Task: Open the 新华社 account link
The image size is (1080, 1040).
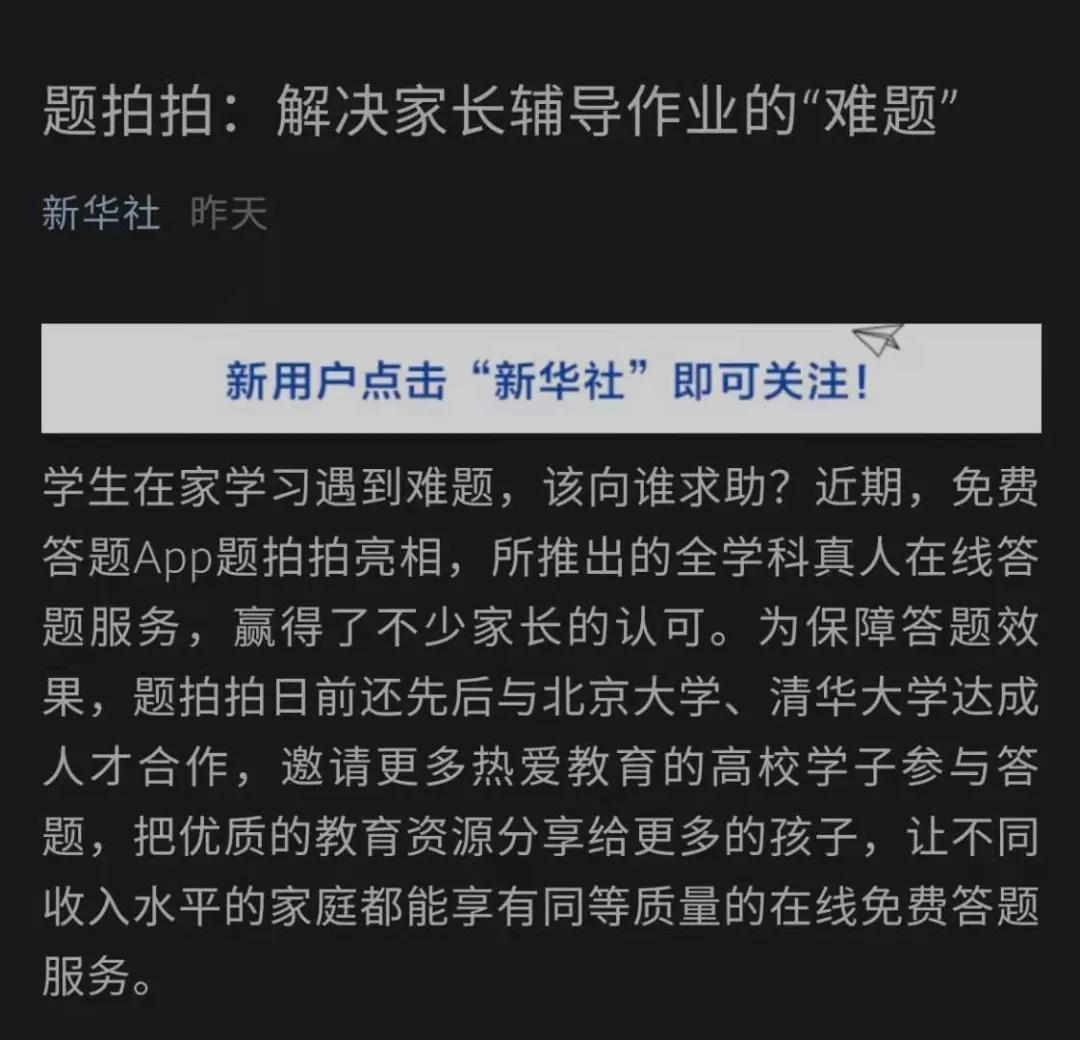Action: pos(101,215)
